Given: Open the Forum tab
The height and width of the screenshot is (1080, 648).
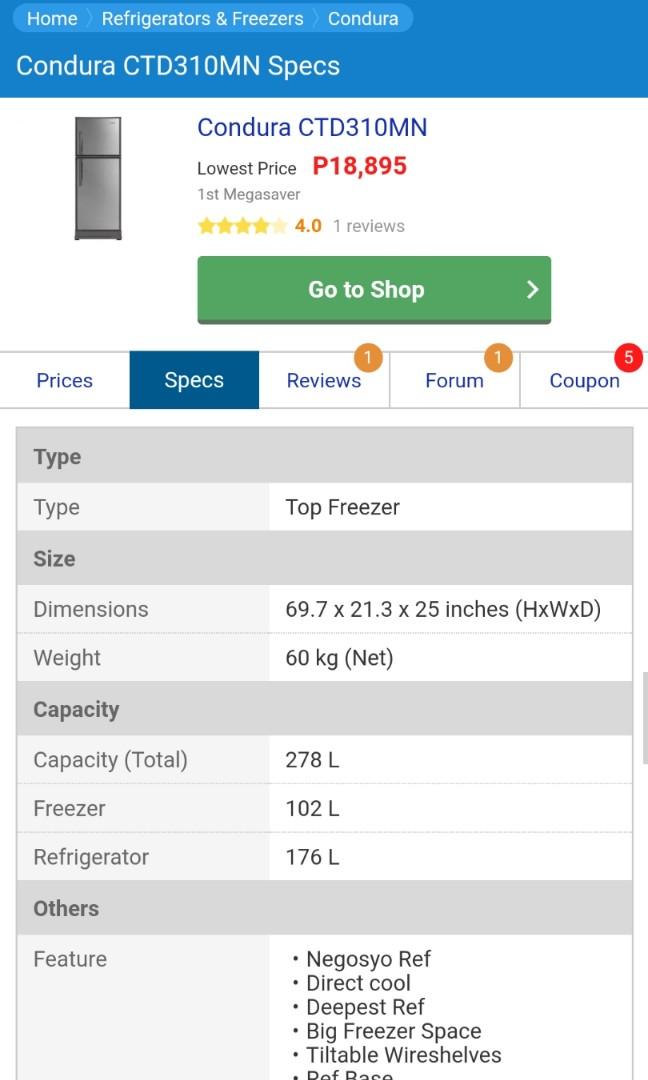Looking at the screenshot, I should pyautogui.click(x=454, y=380).
